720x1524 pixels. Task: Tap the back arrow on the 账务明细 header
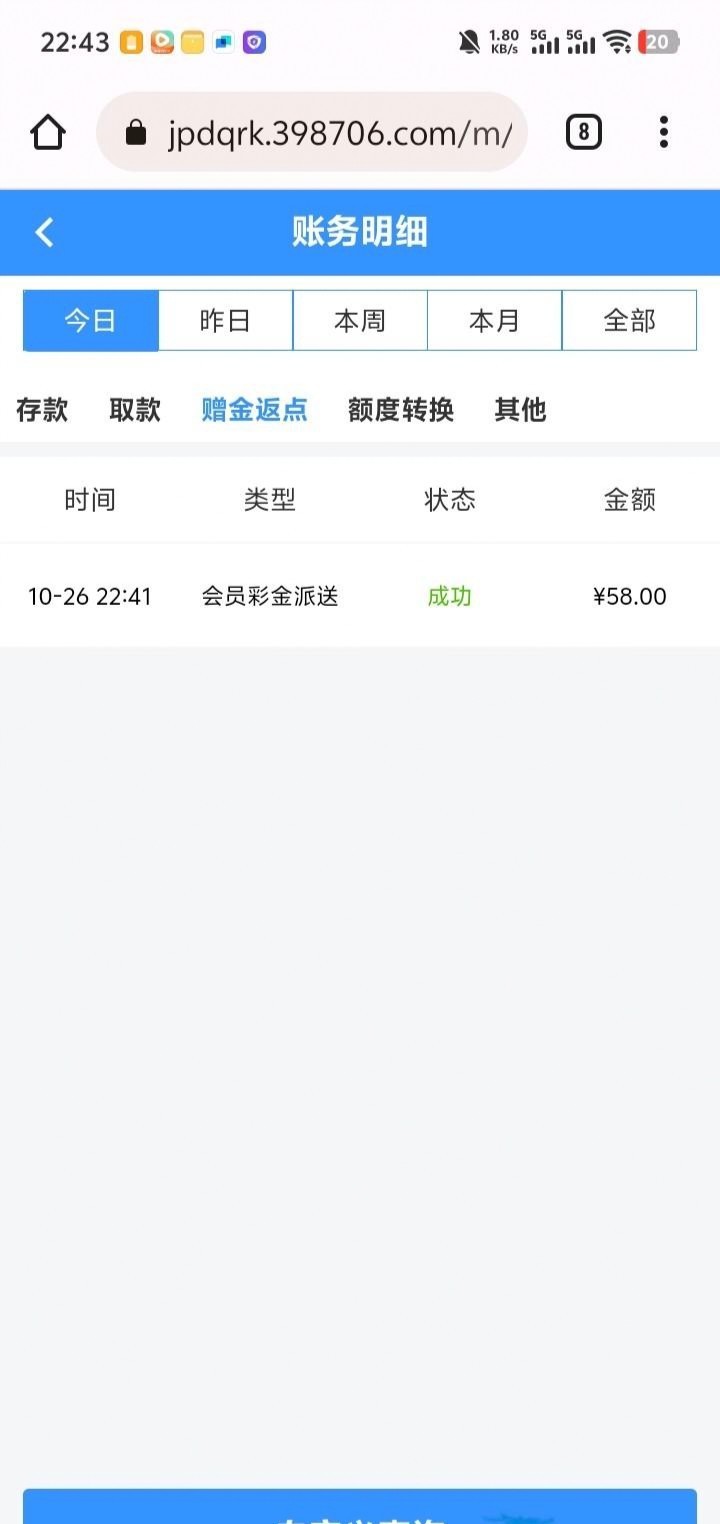[43, 231]
